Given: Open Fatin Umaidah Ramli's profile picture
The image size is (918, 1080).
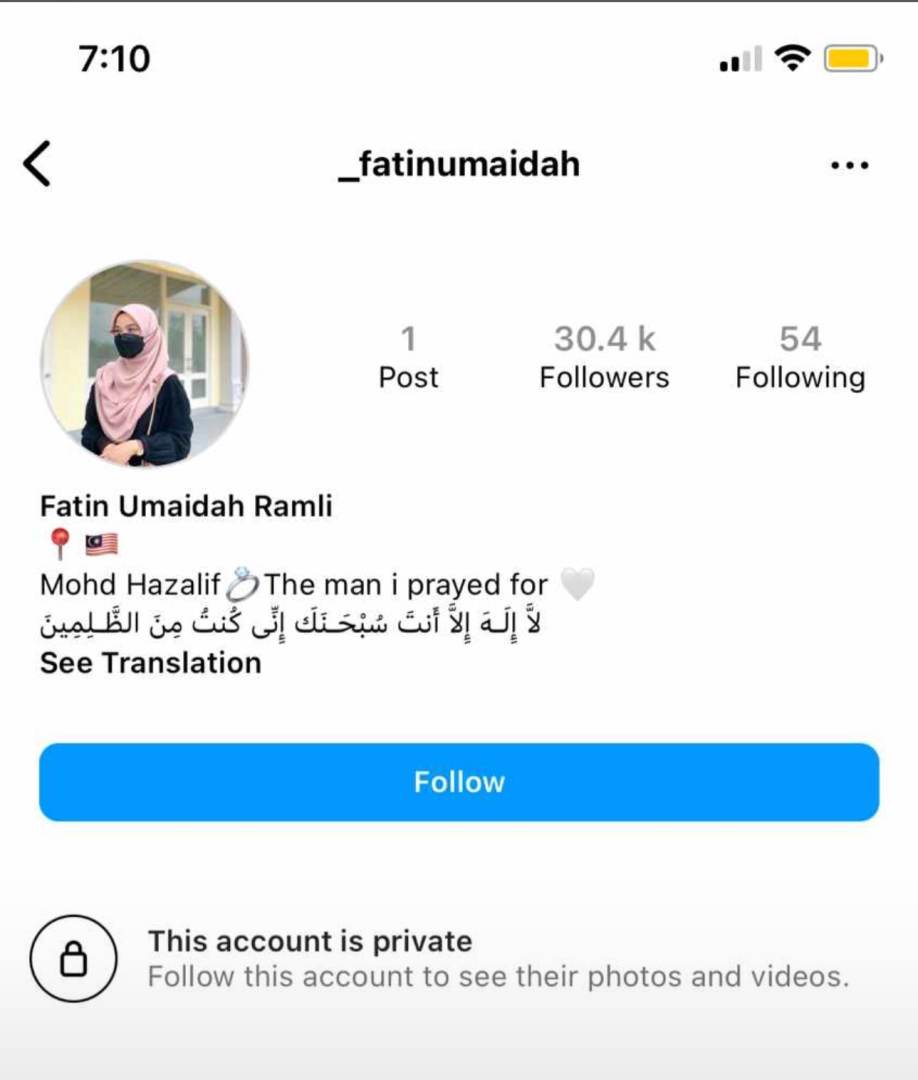Looking at the screenshot, I should coord(144,365).
